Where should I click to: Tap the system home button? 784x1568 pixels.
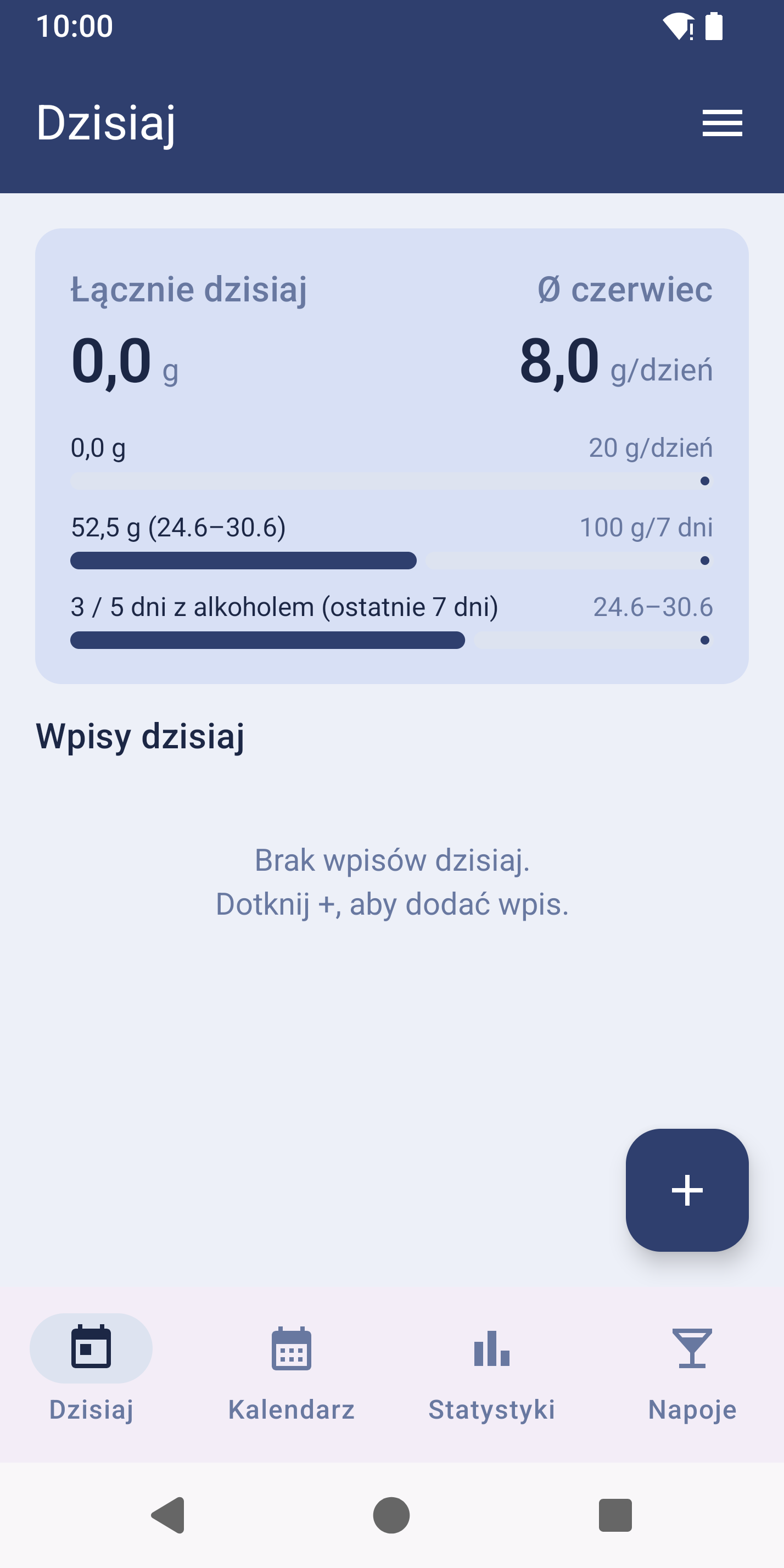pos(391,1515)
